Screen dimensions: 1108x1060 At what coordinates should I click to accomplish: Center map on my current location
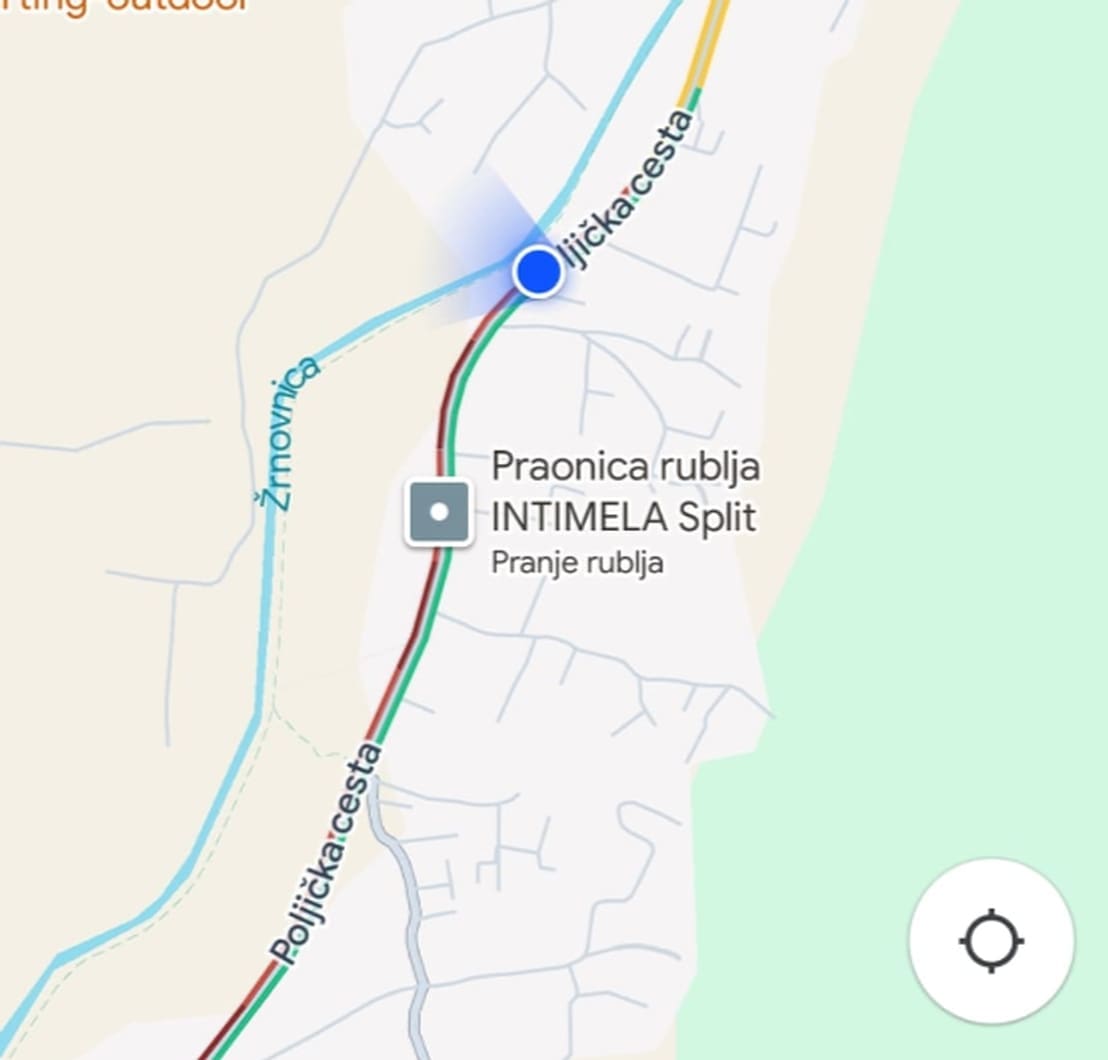tap(991, 940)
